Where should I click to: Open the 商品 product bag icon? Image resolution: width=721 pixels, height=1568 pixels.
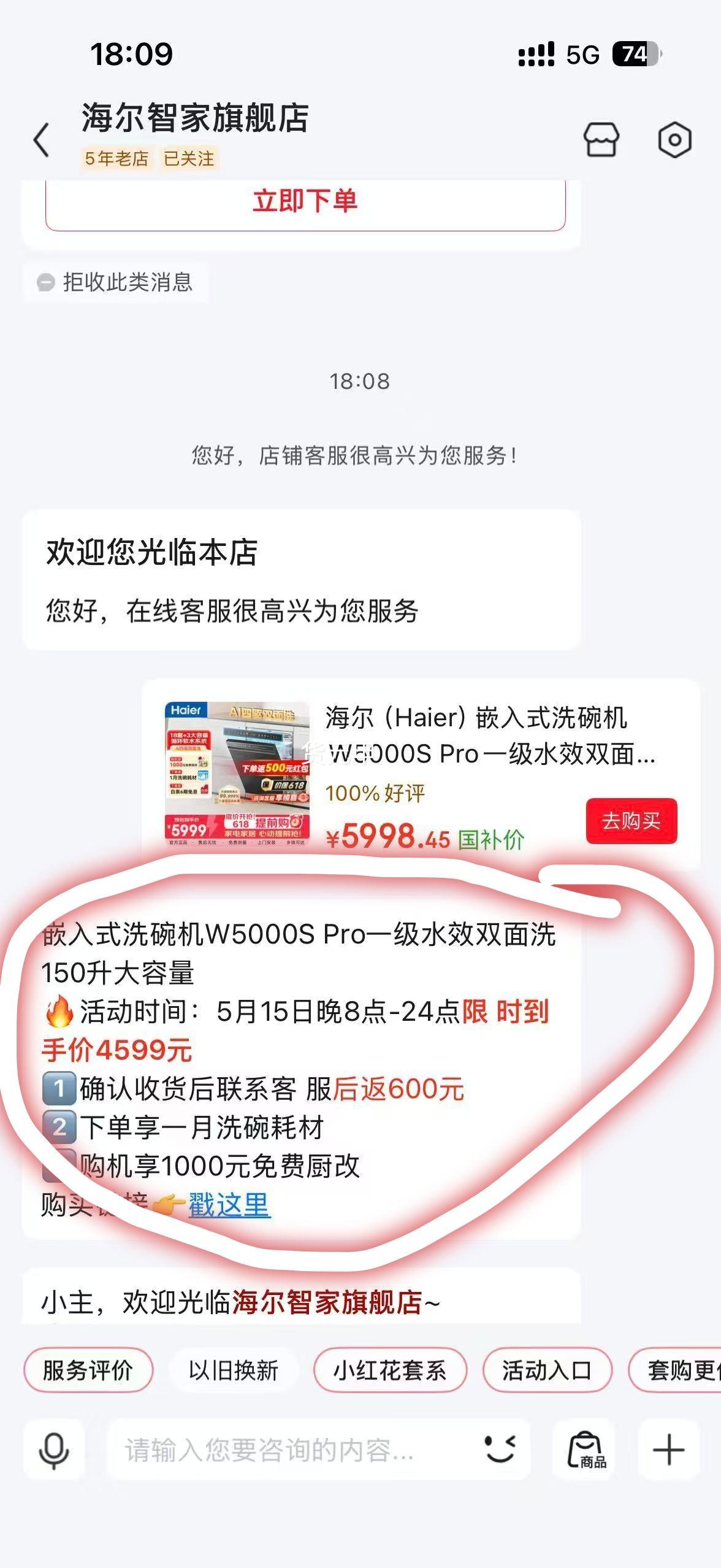point(585,1450)
